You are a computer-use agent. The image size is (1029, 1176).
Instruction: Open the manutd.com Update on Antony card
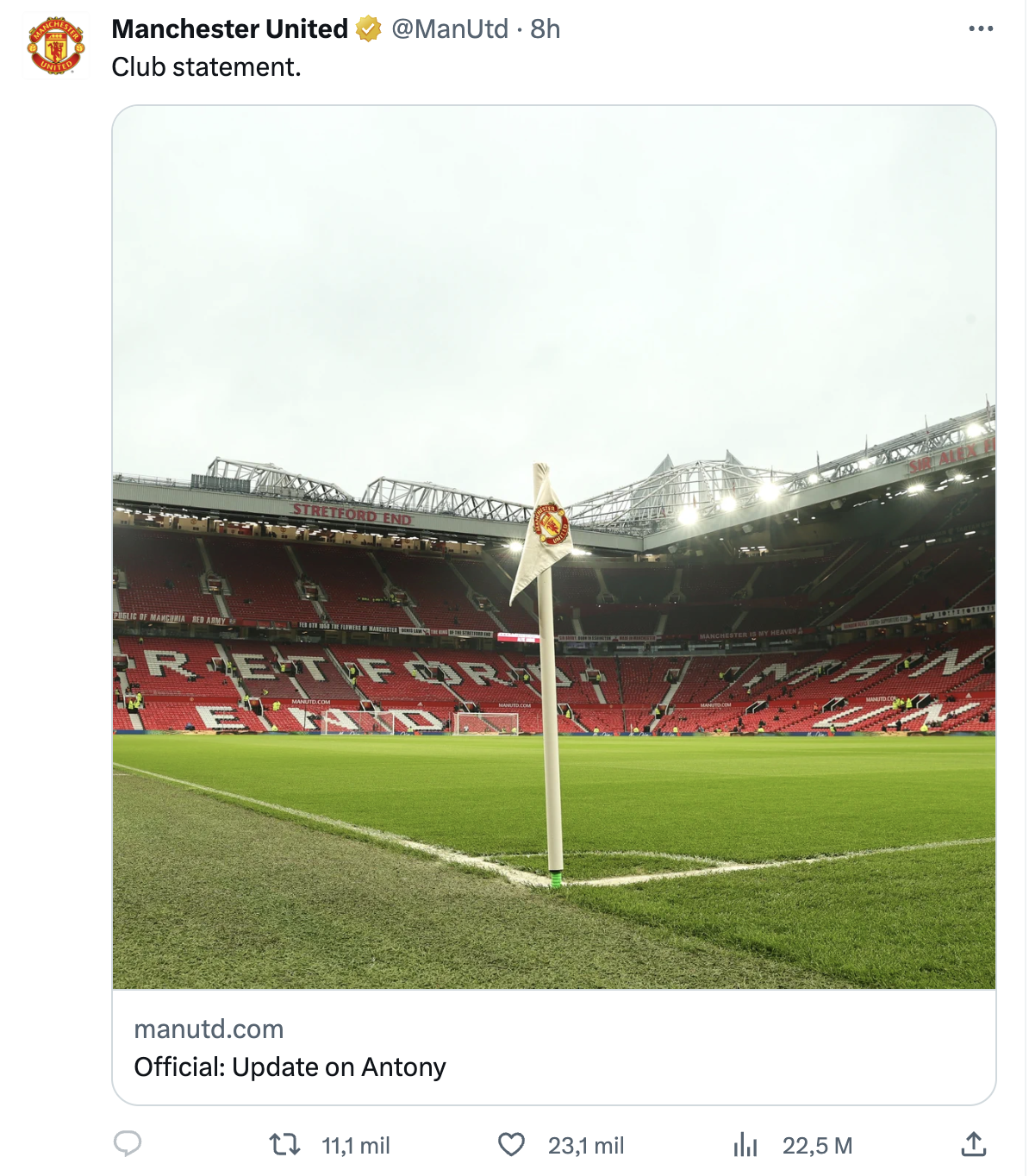tap(553, 1048)
